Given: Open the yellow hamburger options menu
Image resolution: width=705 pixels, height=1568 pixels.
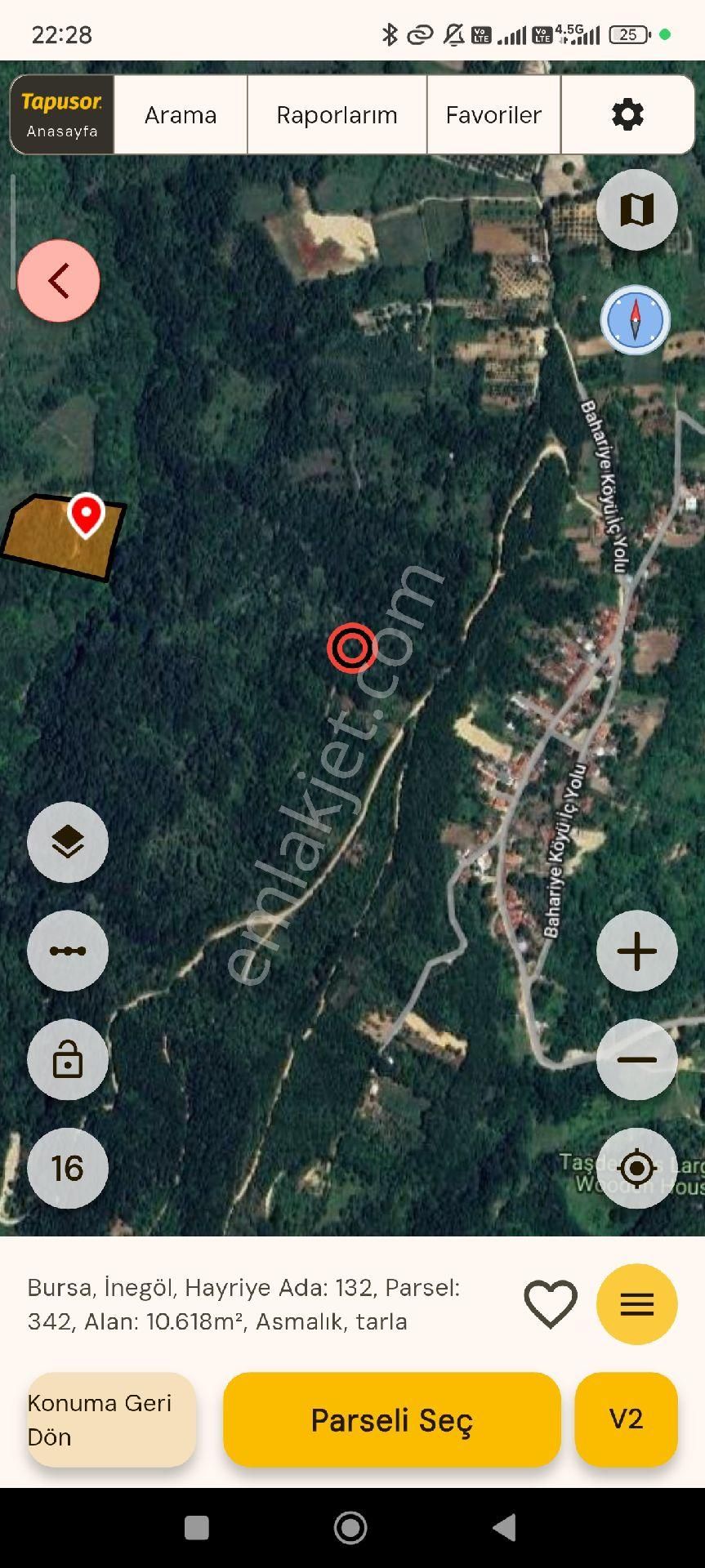Looking at the screenshot, I should (x=637, y=1304).
